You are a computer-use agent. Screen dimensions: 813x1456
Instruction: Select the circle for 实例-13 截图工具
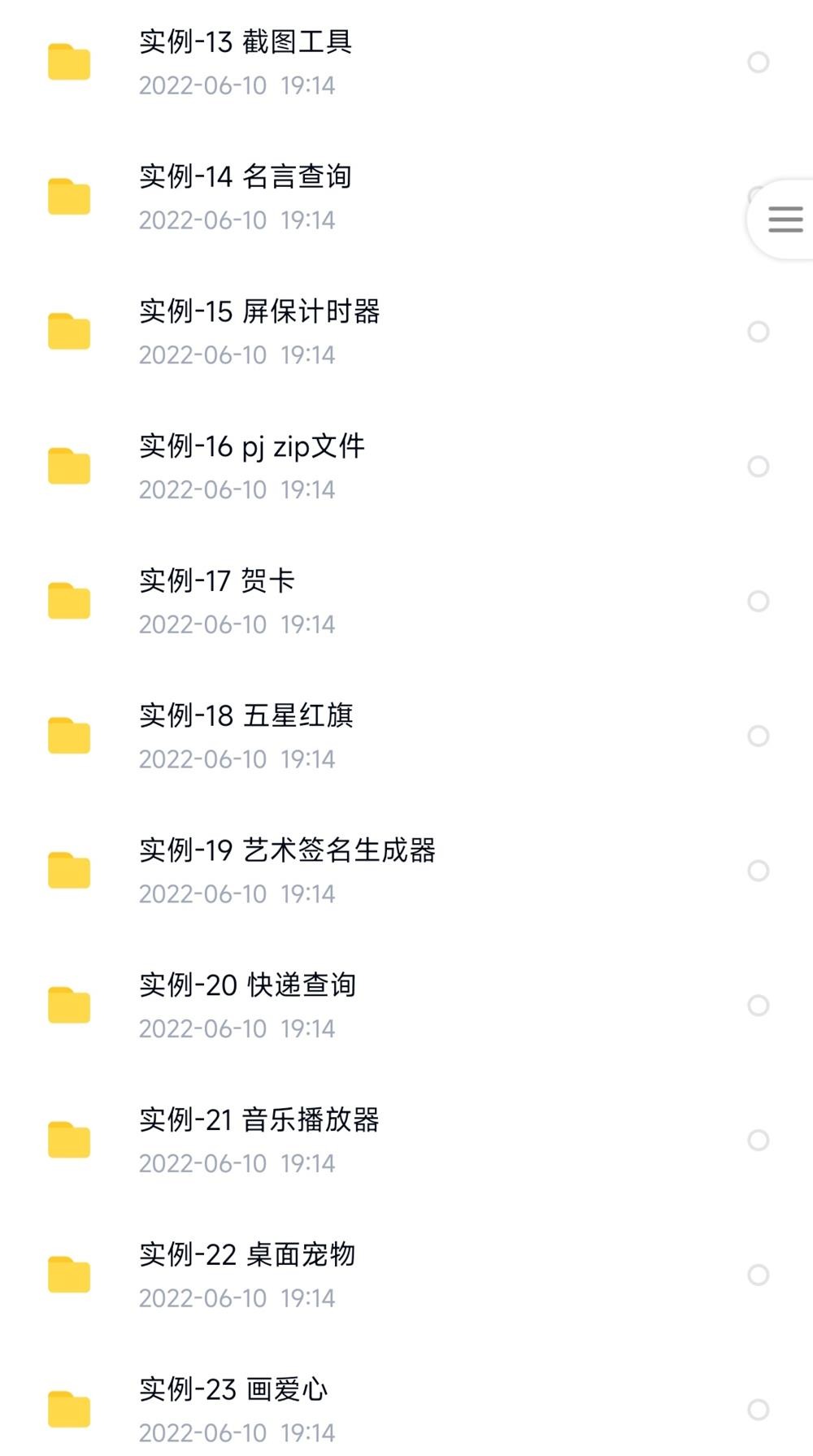758,63
